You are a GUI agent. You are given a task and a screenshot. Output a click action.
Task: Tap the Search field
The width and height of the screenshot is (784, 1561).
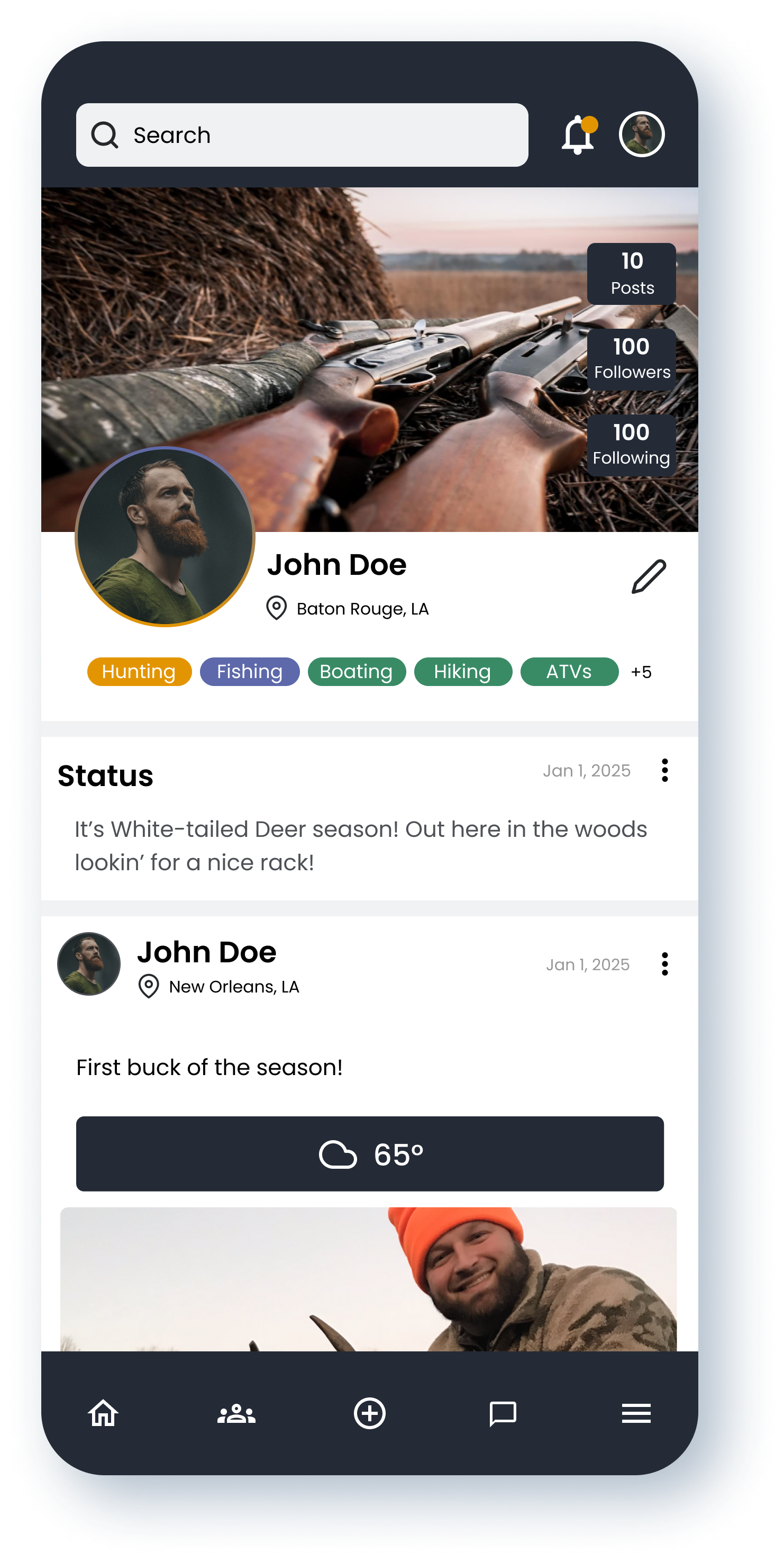302,135
